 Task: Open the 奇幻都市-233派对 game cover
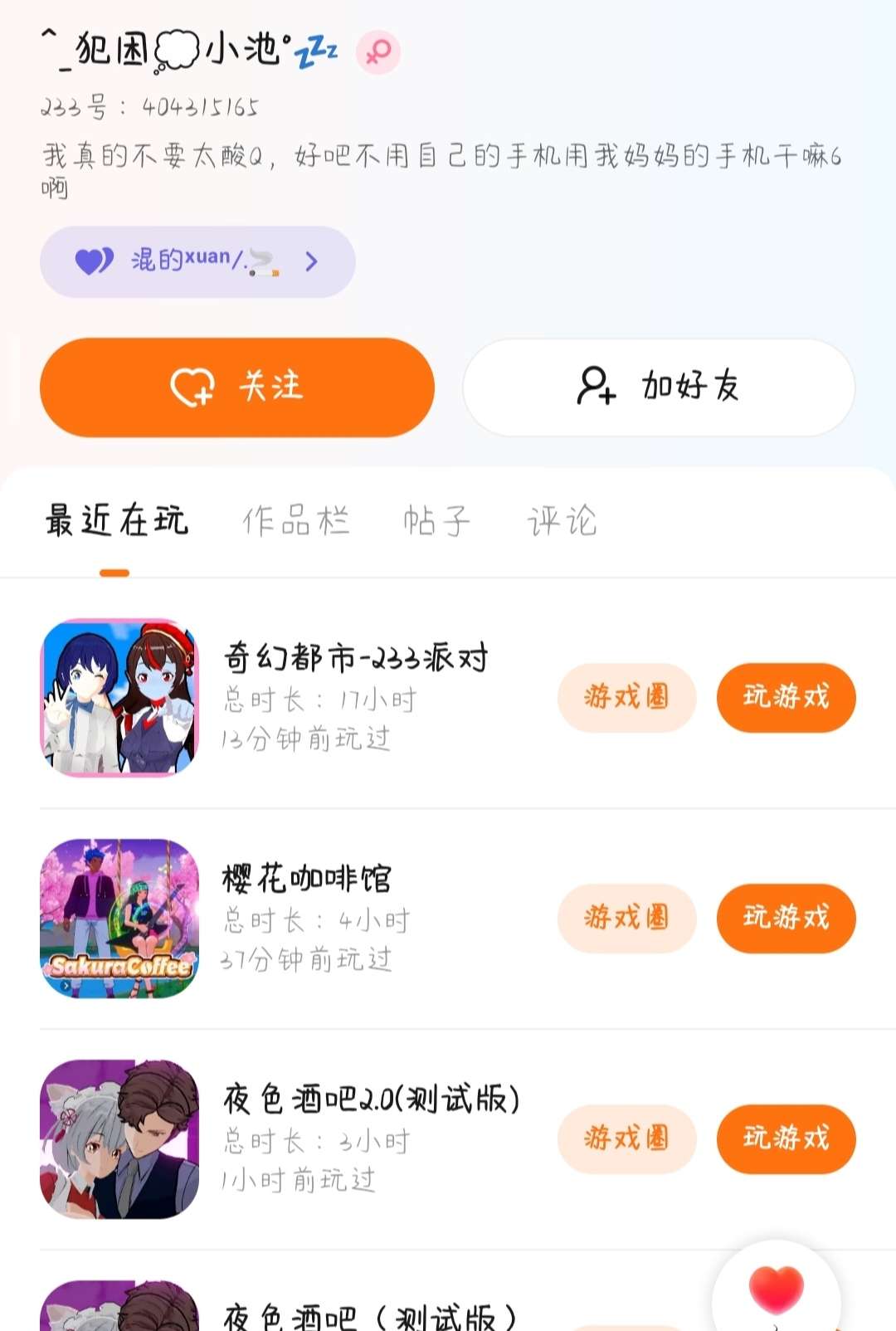119,697
